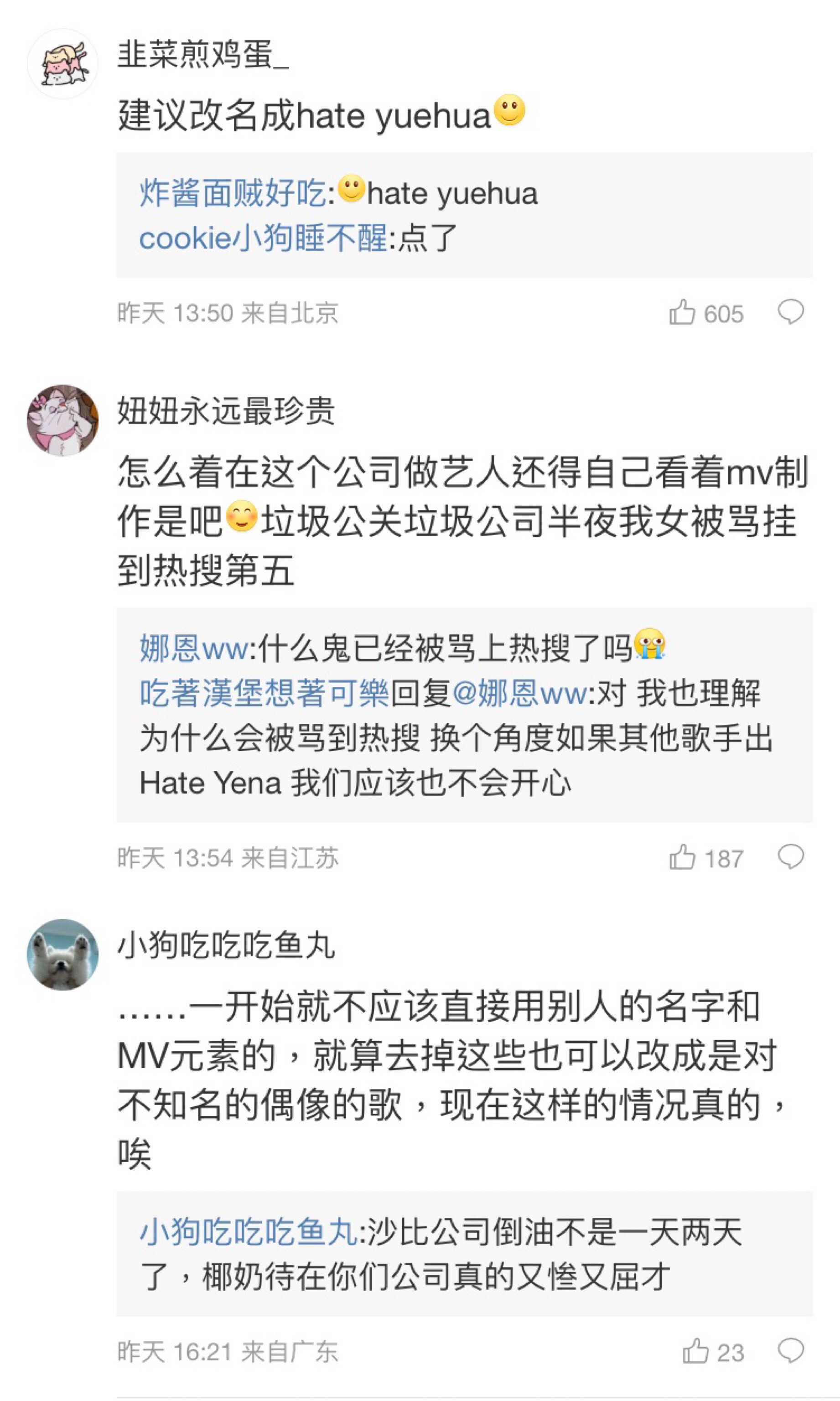Open 娜恩ww's profile link at the start of her reply
This screenshot has width=840, height=1401.
(x=194, y=648)
